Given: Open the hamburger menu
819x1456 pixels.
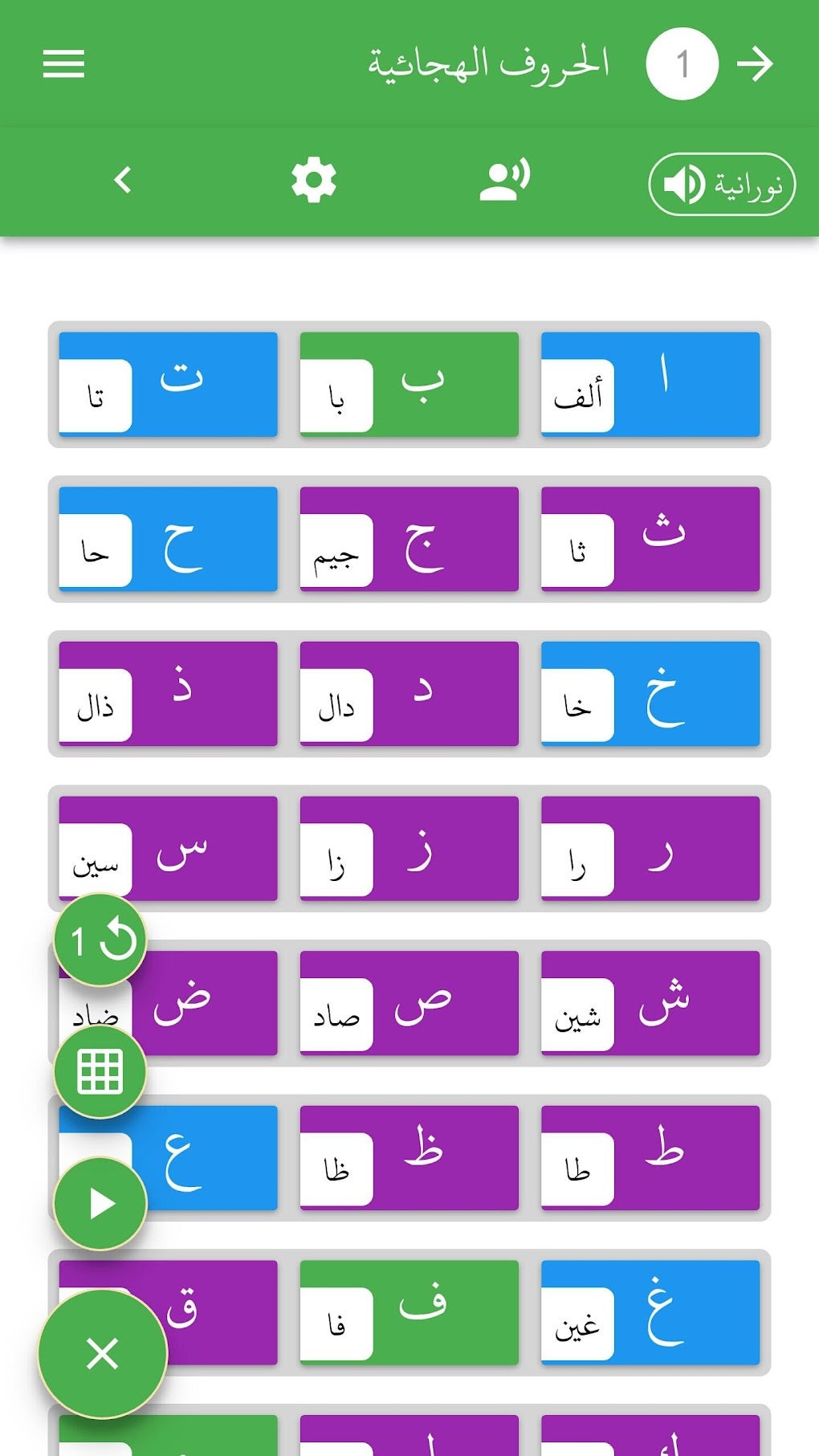Looking at the screenshot, I should (x=63, y=64).
